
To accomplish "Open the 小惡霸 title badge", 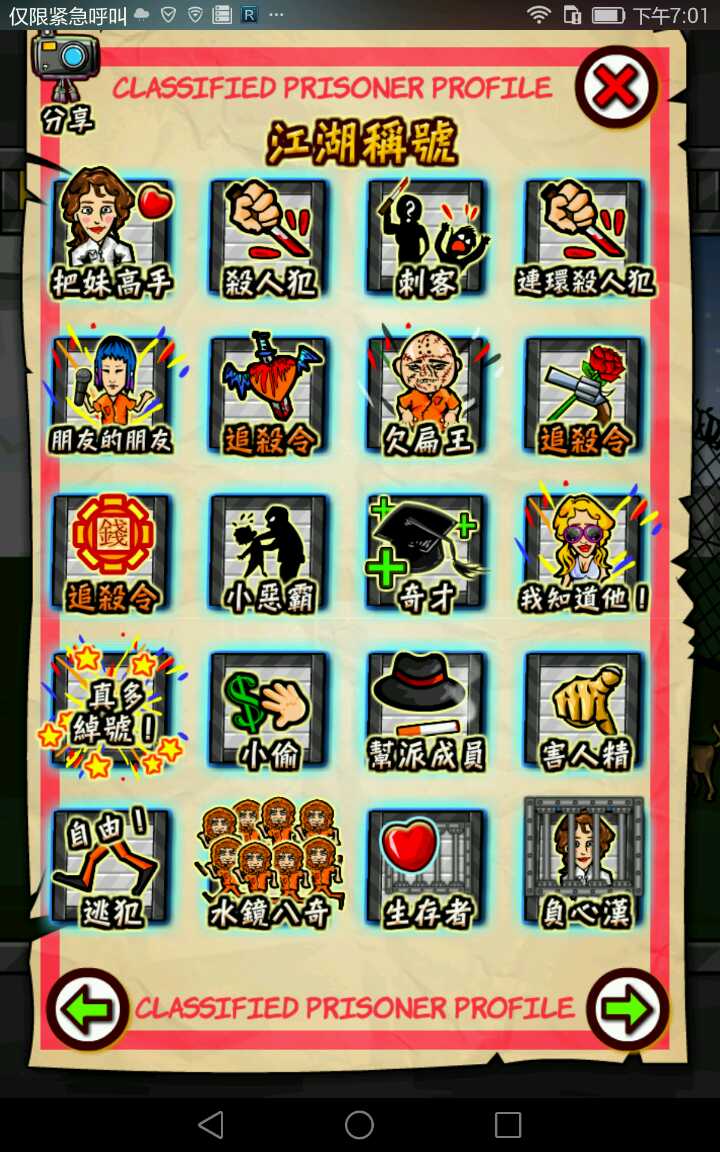I will click(x=269, y=552).
